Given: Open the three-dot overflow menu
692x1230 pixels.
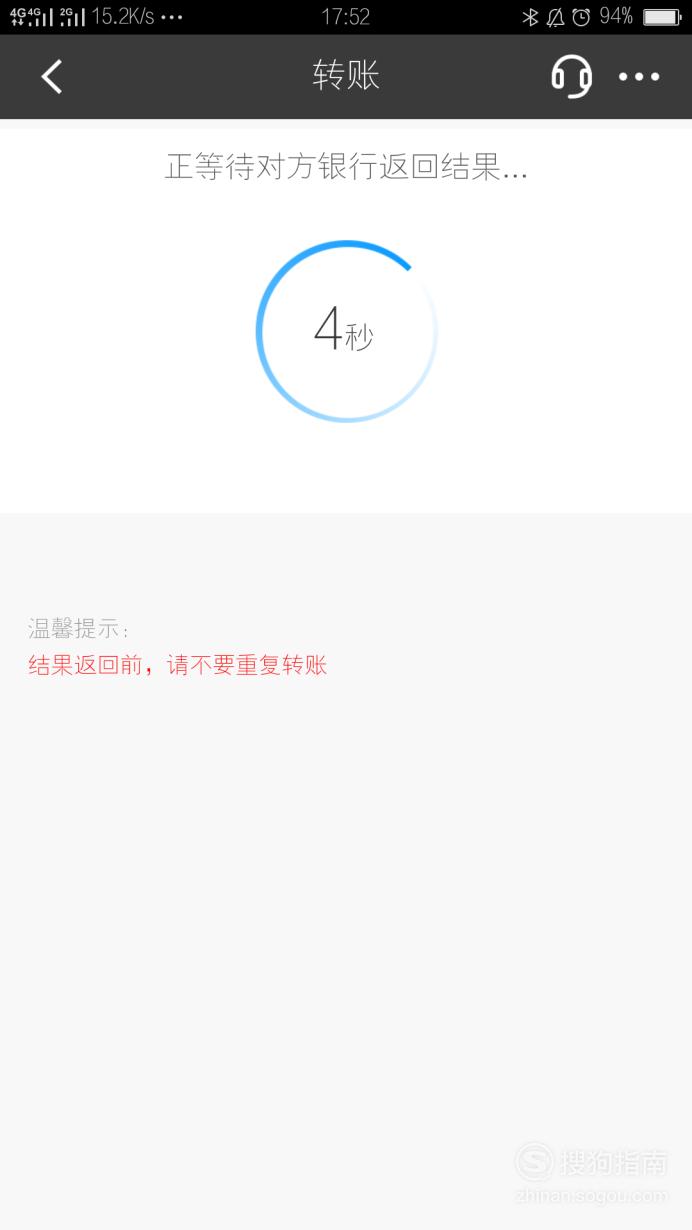Looking at the screenshot, I should pyautogui.click(x=639, y=76).
